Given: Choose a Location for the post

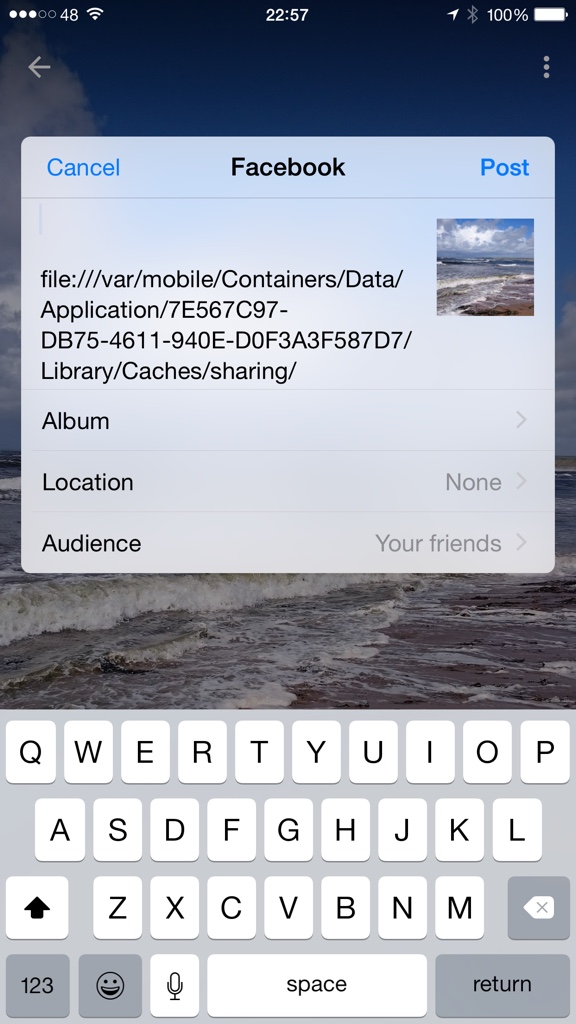Looking at the screenshot, I should (287, 482).
